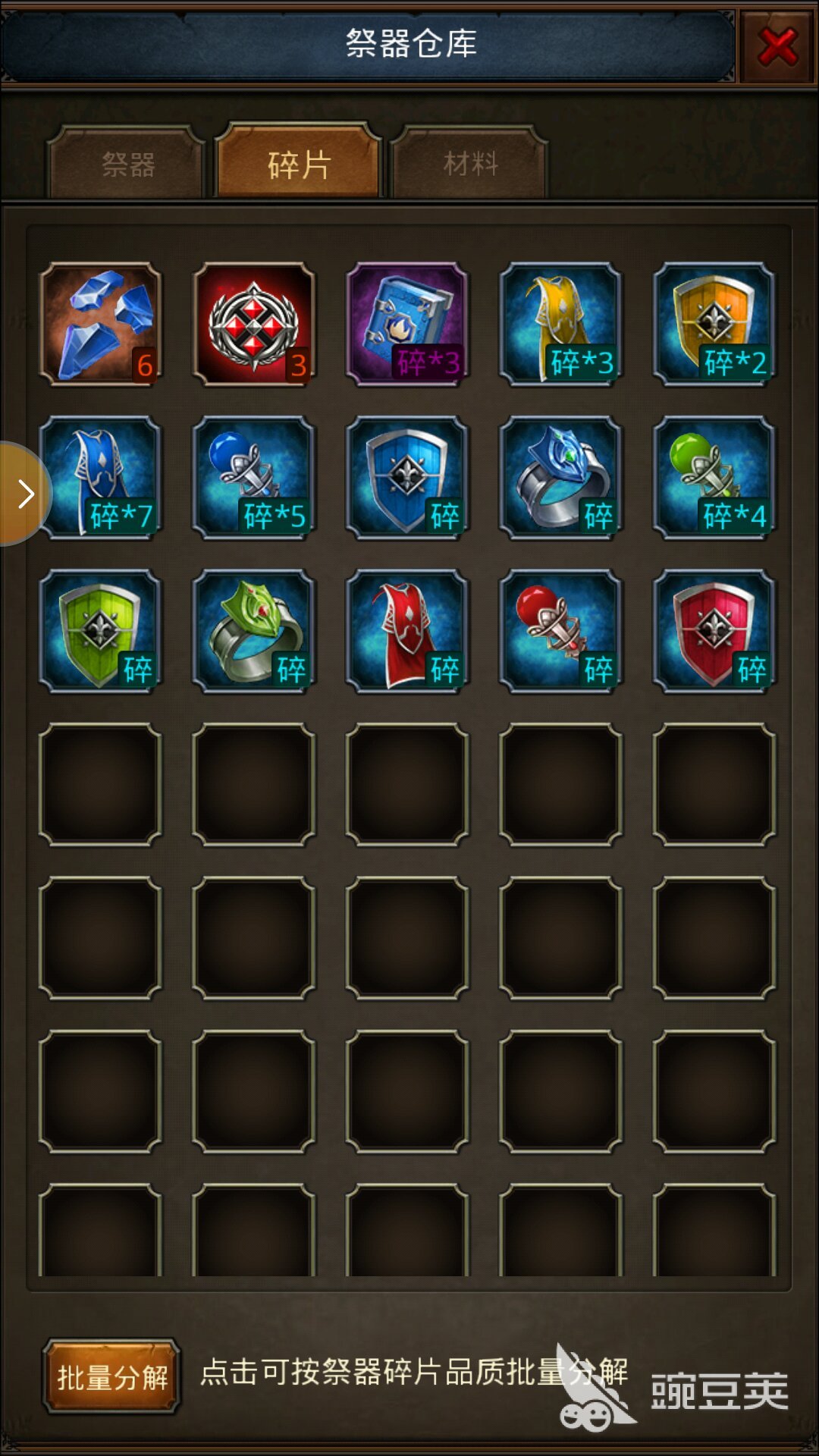Switch to the 祭器 tab
Viewport: 819px width, 1456px height.
(127, 164)
